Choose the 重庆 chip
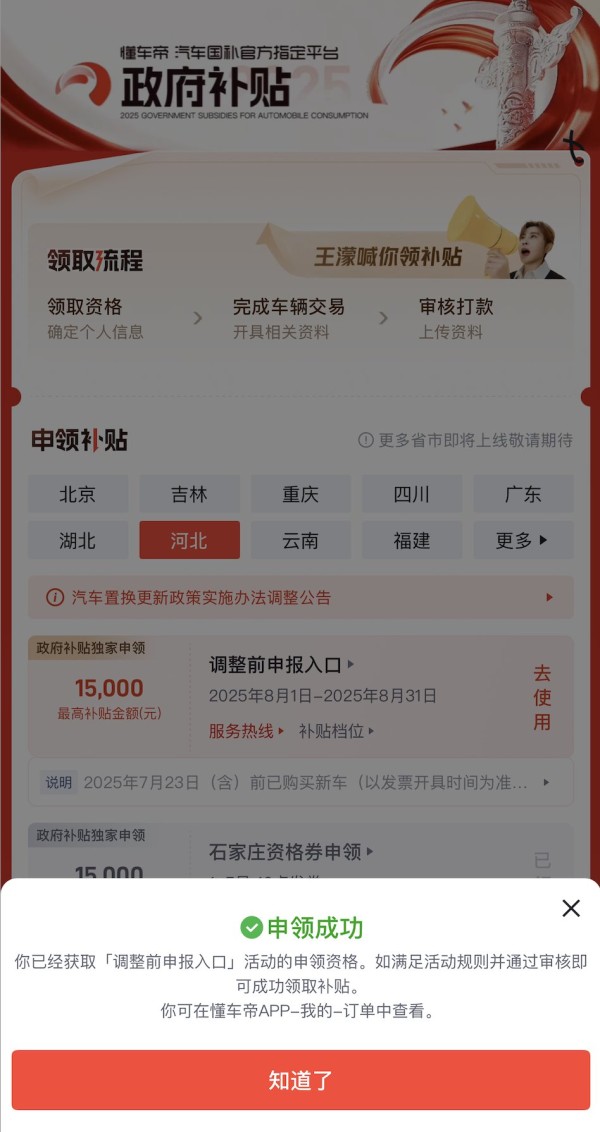This screenshot has width=600, height=1132. [300, 494]
